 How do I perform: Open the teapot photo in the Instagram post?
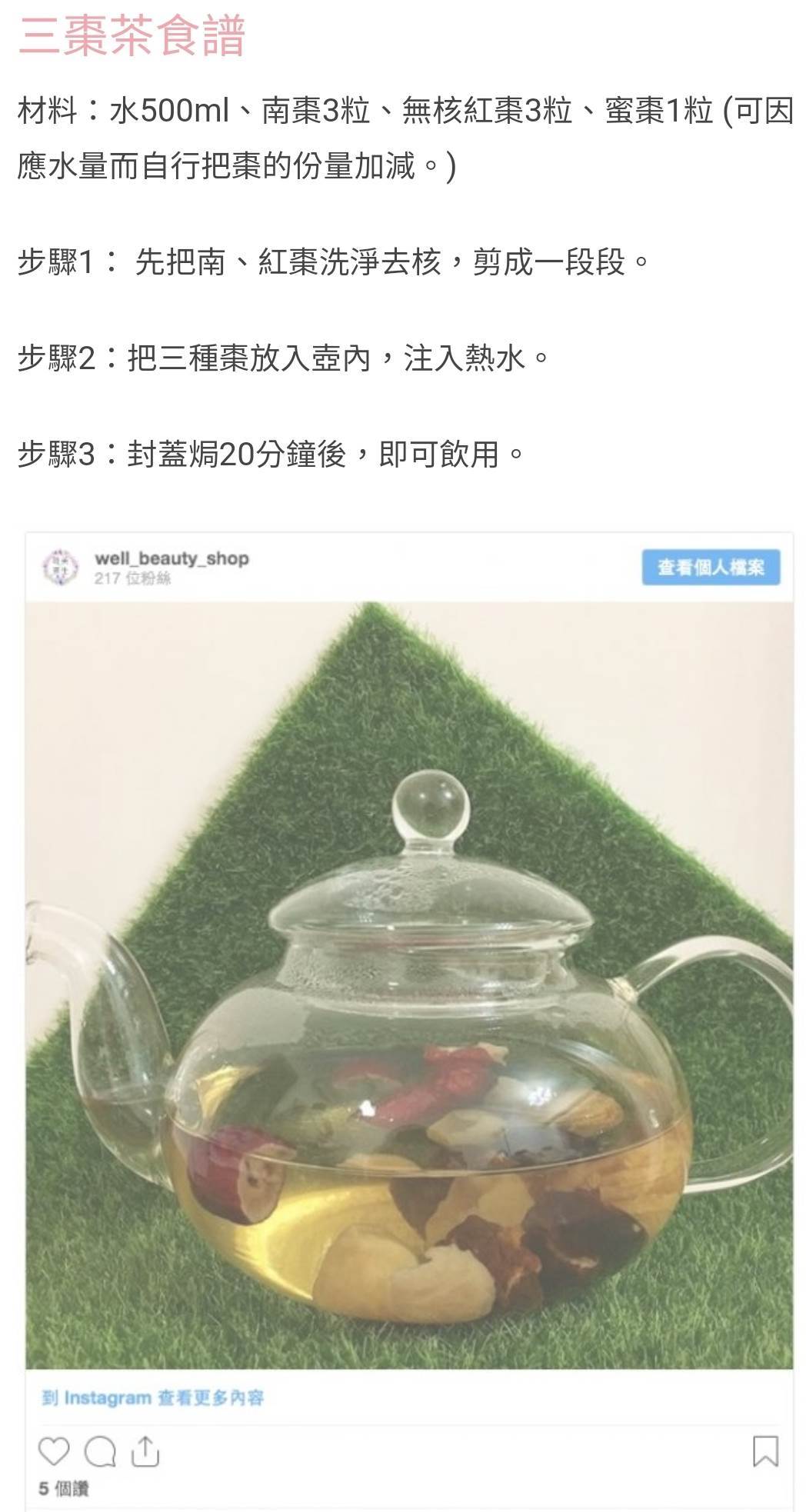[409, 985]
